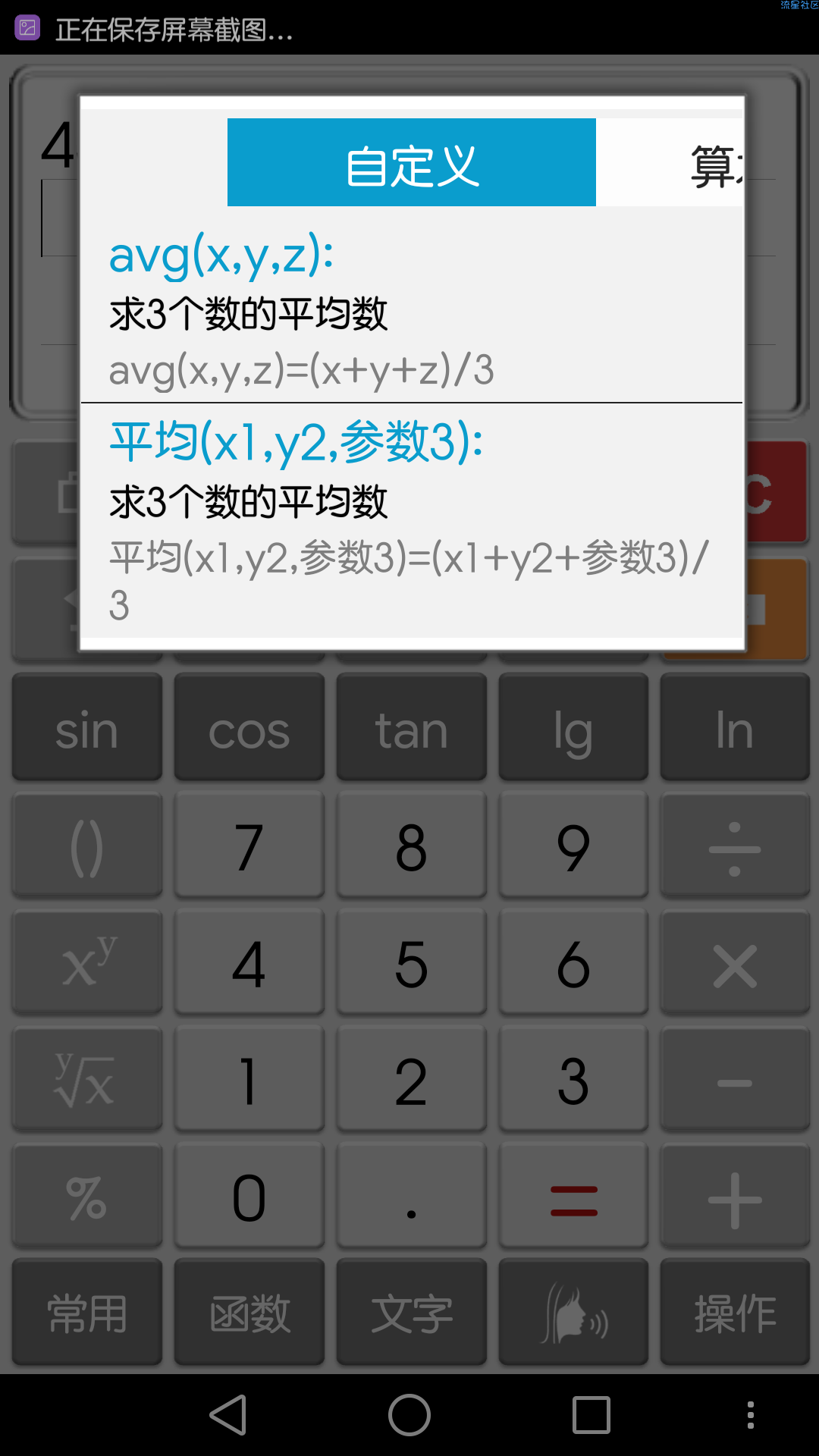Viewport: 819px width, 1456px height.
Task: Open the 函数 functions panel
Action: [249, 1313]
